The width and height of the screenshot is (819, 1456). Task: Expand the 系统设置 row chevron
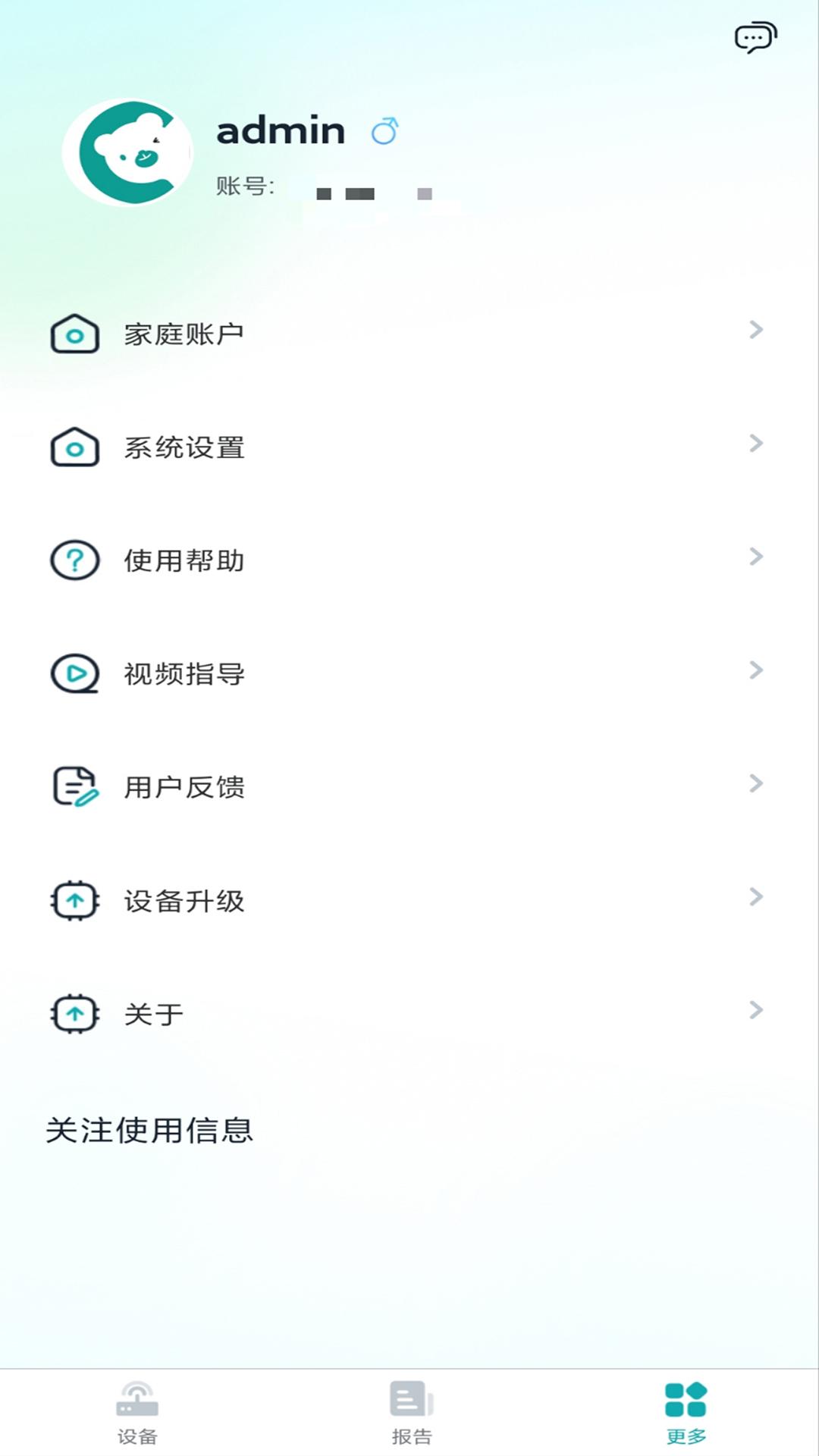tap(755, 444)
